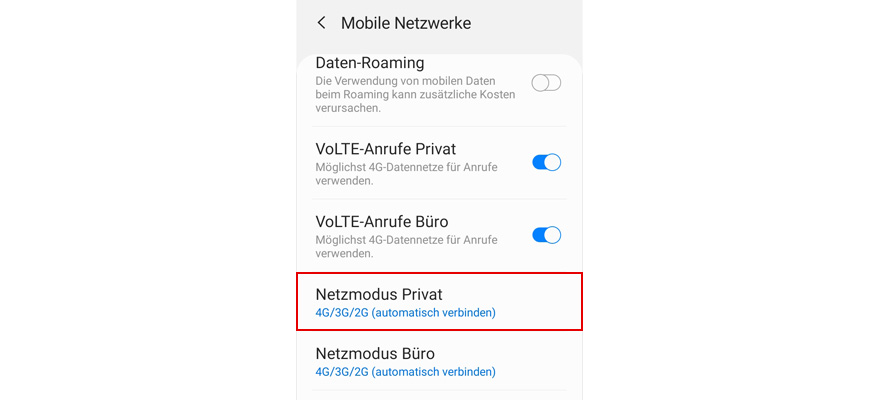Open Netzmodus Privat setting
Image resolution: width=879 pixels, height=400 pixels.
(x=439, y=302)
